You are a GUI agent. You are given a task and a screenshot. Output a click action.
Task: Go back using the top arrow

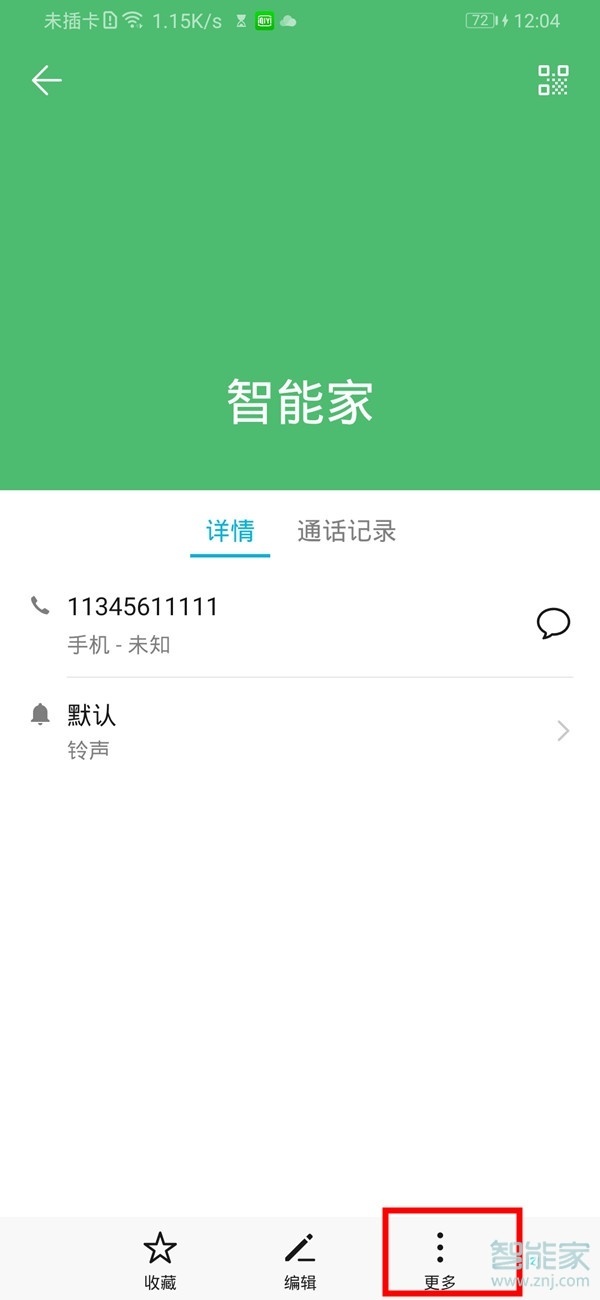click(47, 81)
